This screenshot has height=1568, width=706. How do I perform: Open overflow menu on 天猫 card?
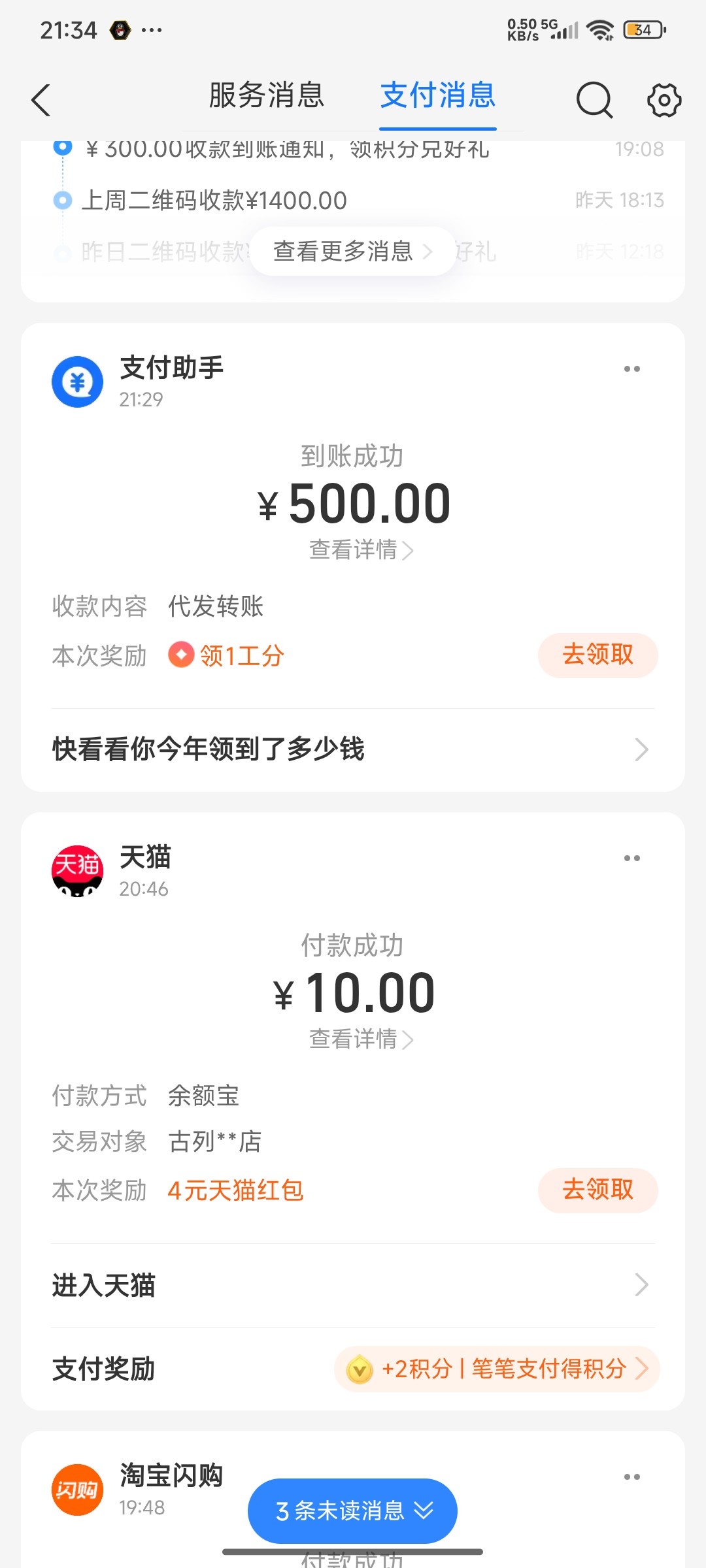(631, 858)
